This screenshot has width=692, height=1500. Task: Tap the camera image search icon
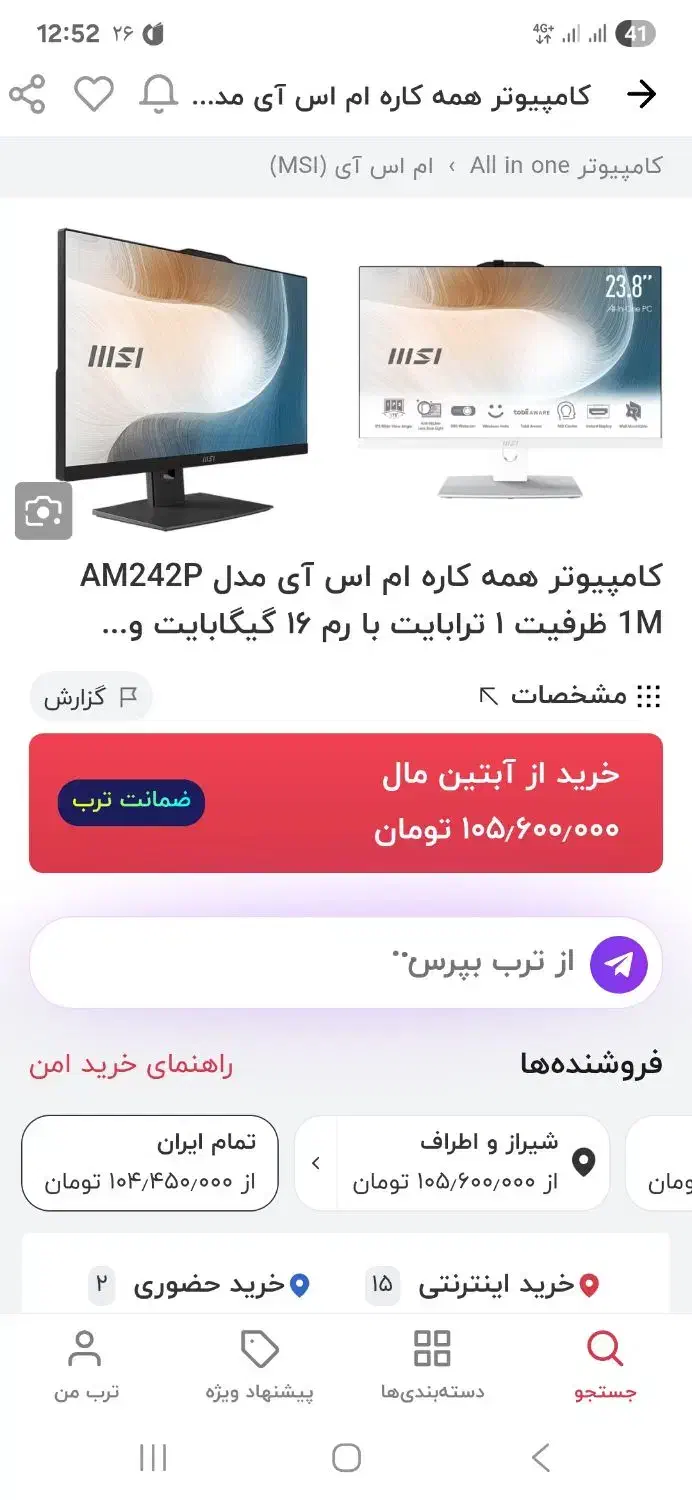click(x=44, y=511)
